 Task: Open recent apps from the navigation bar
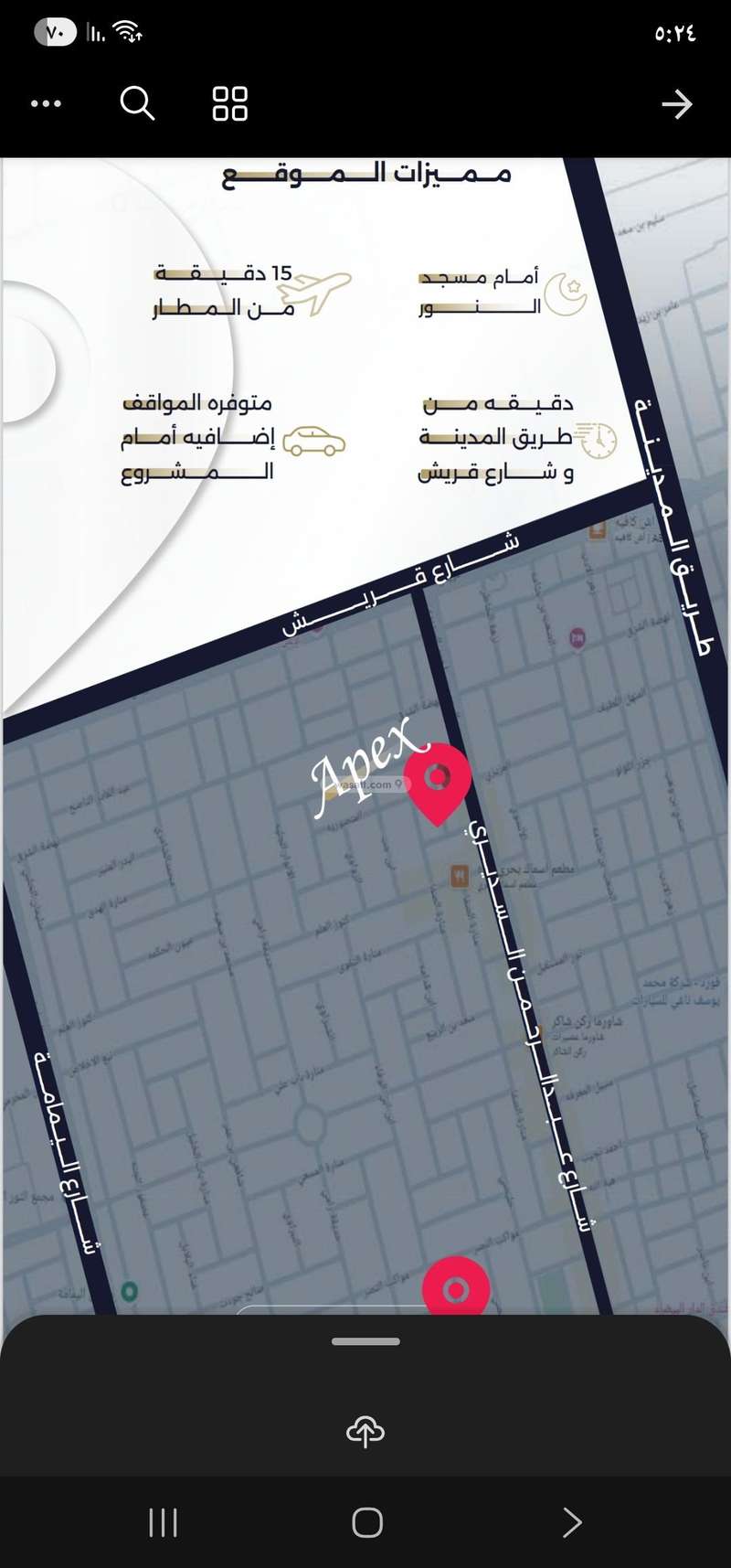(x=163, y=1522)
